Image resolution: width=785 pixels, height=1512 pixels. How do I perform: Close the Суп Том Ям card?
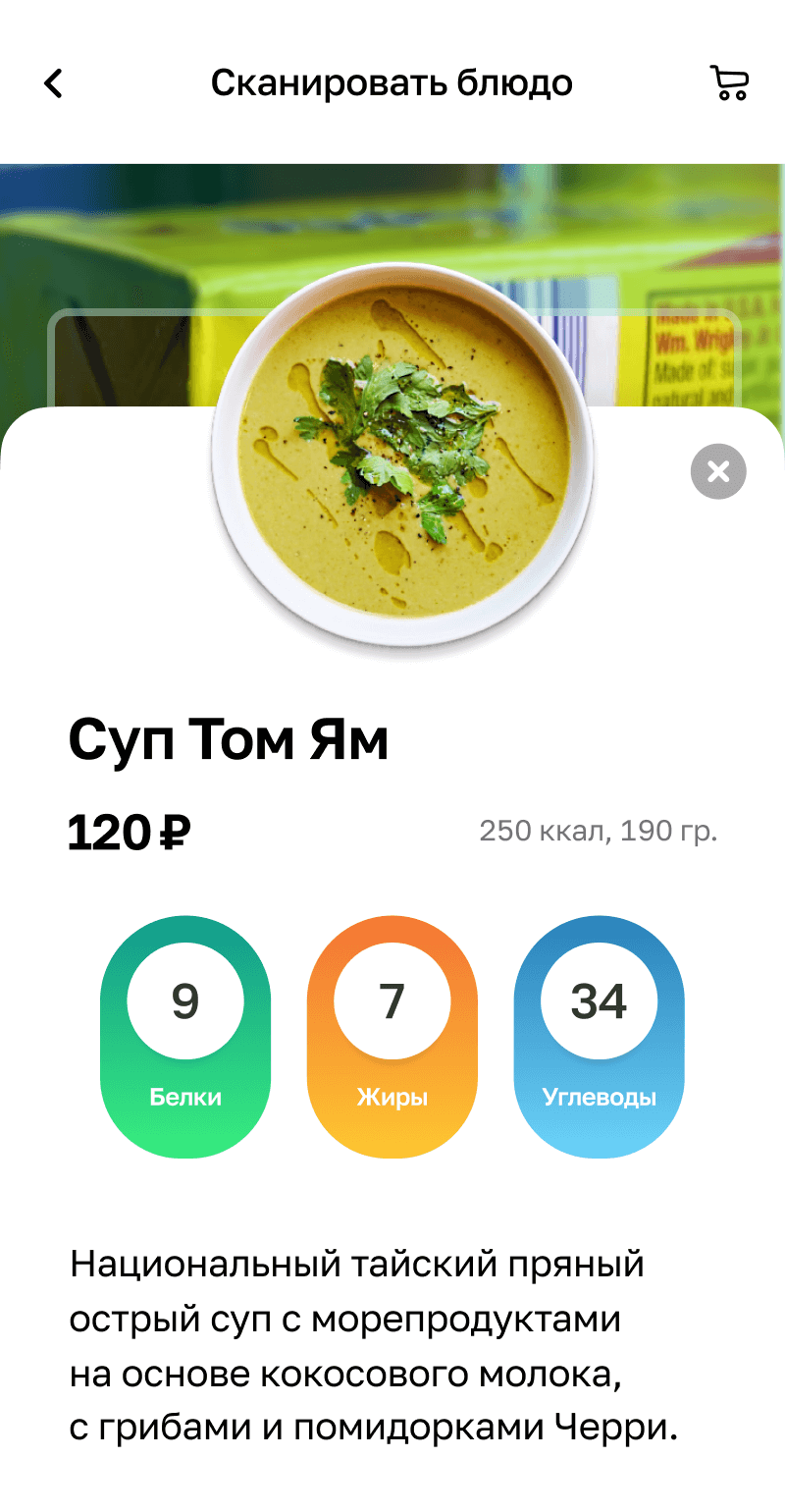[718, 471]
